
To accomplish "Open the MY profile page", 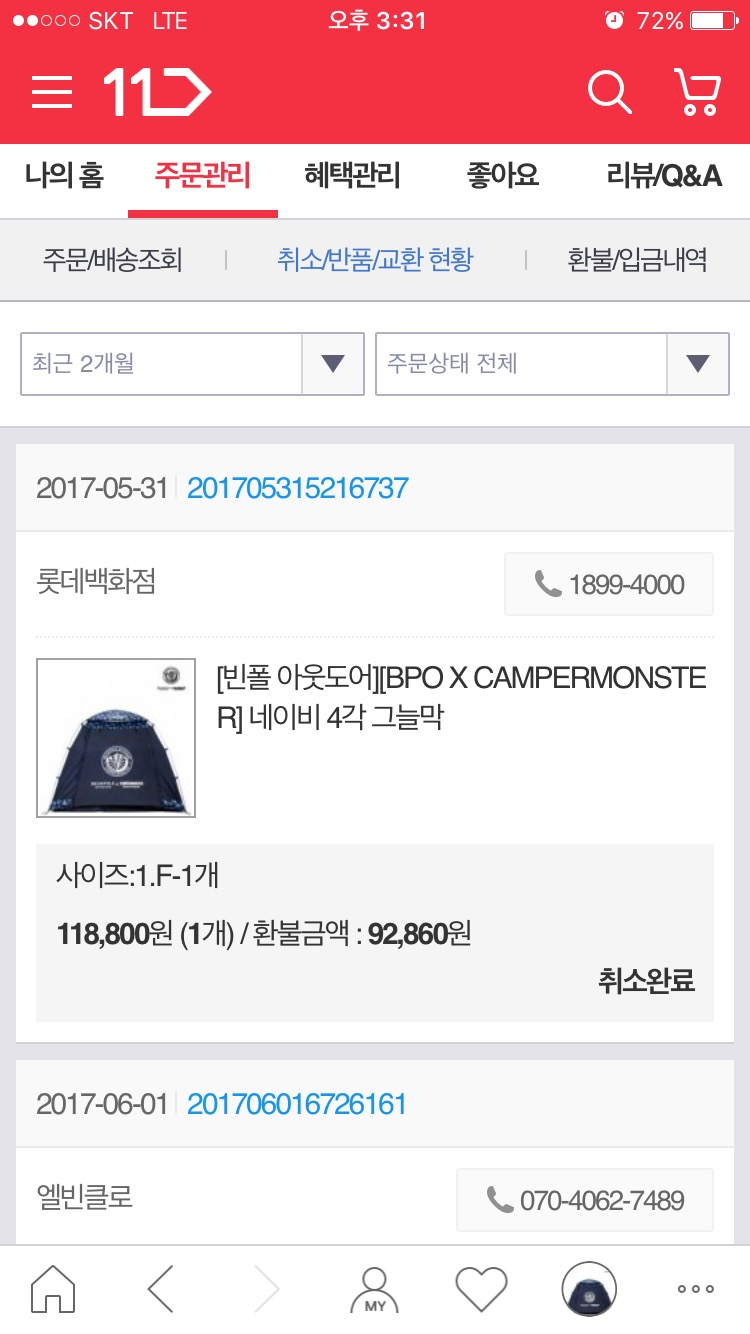I will pos(375,1289).
